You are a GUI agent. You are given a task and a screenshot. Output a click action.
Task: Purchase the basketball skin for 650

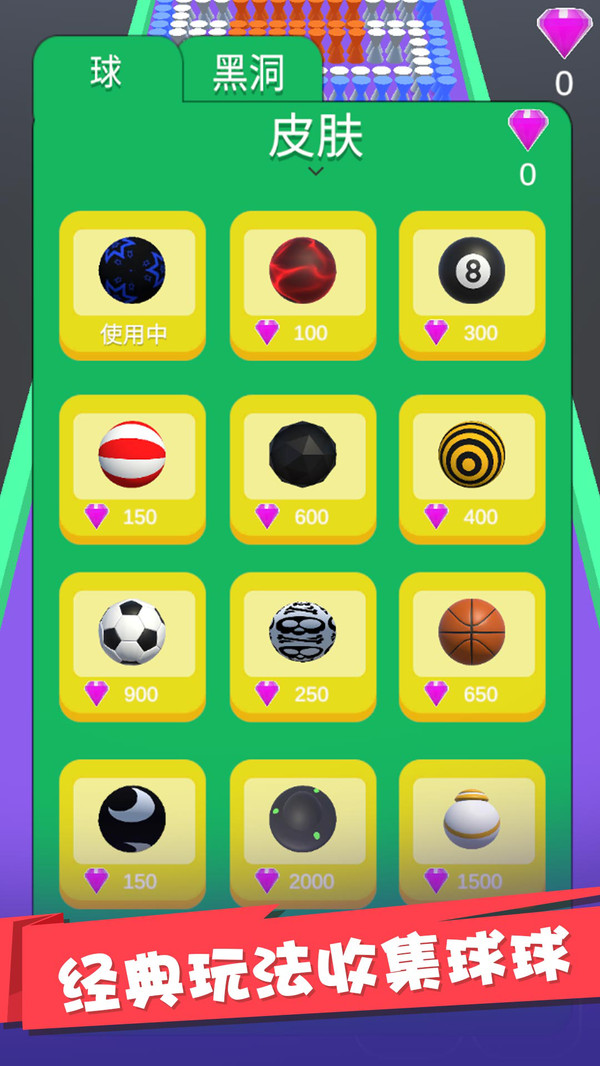pos(472,645)
